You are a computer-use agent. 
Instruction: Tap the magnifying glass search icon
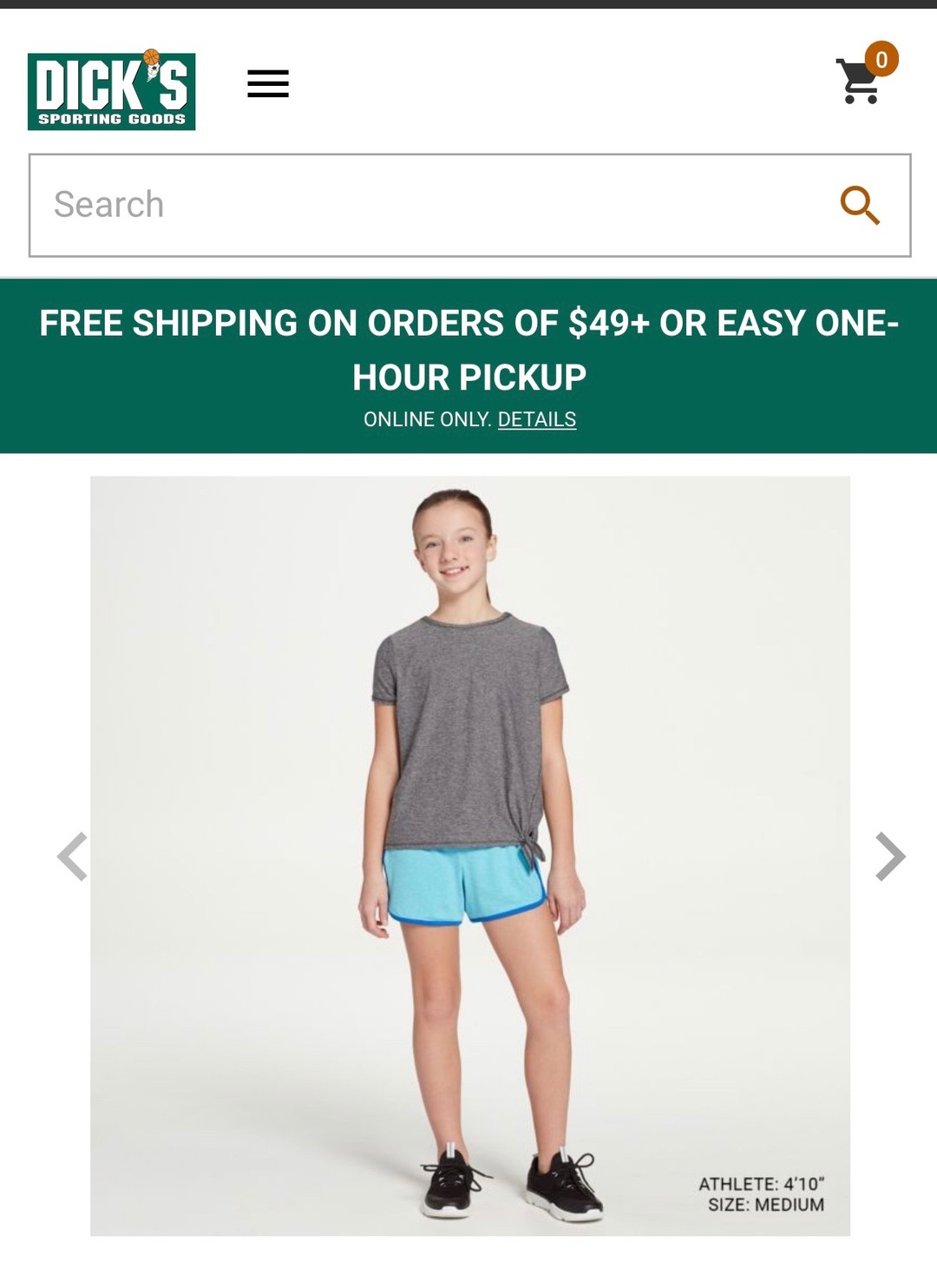[x=859, y=205]
